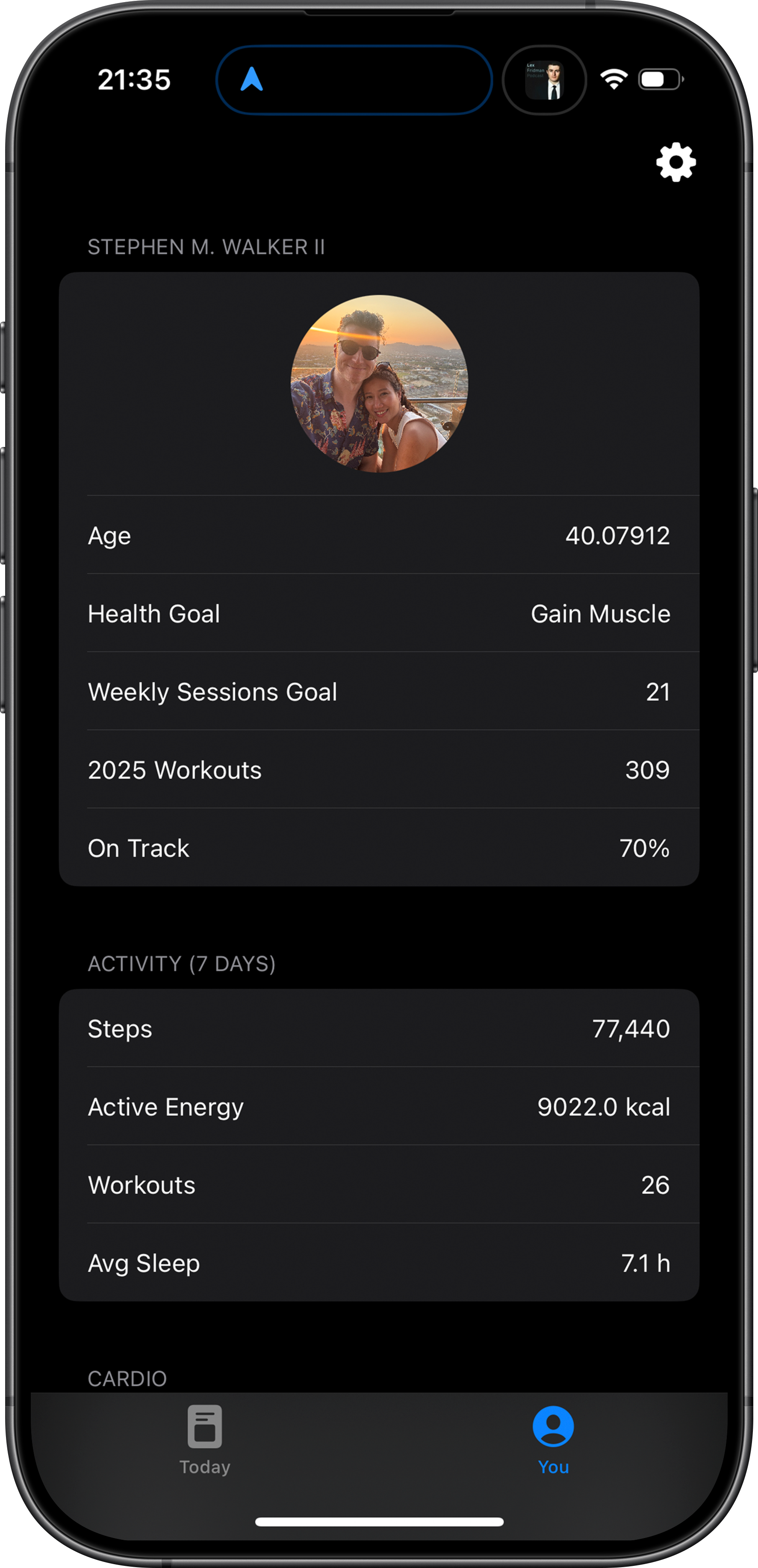Select the You tab
Viewport: 758px width, 1568px height.
552,1439
